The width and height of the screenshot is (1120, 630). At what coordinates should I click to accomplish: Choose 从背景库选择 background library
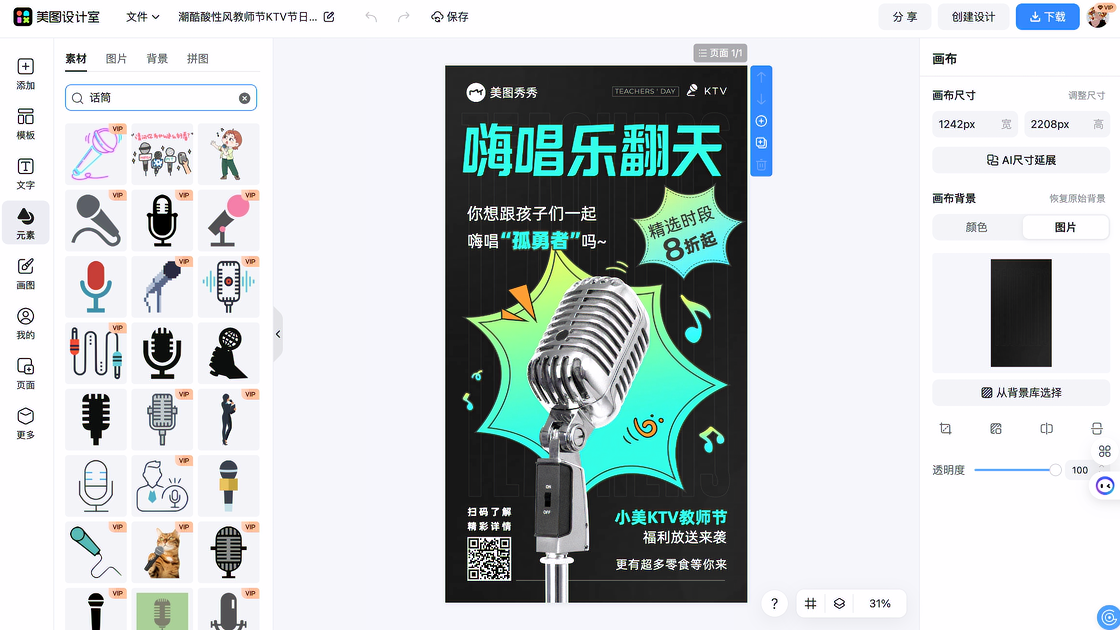pyautogui.click(x=1020, y=393)
